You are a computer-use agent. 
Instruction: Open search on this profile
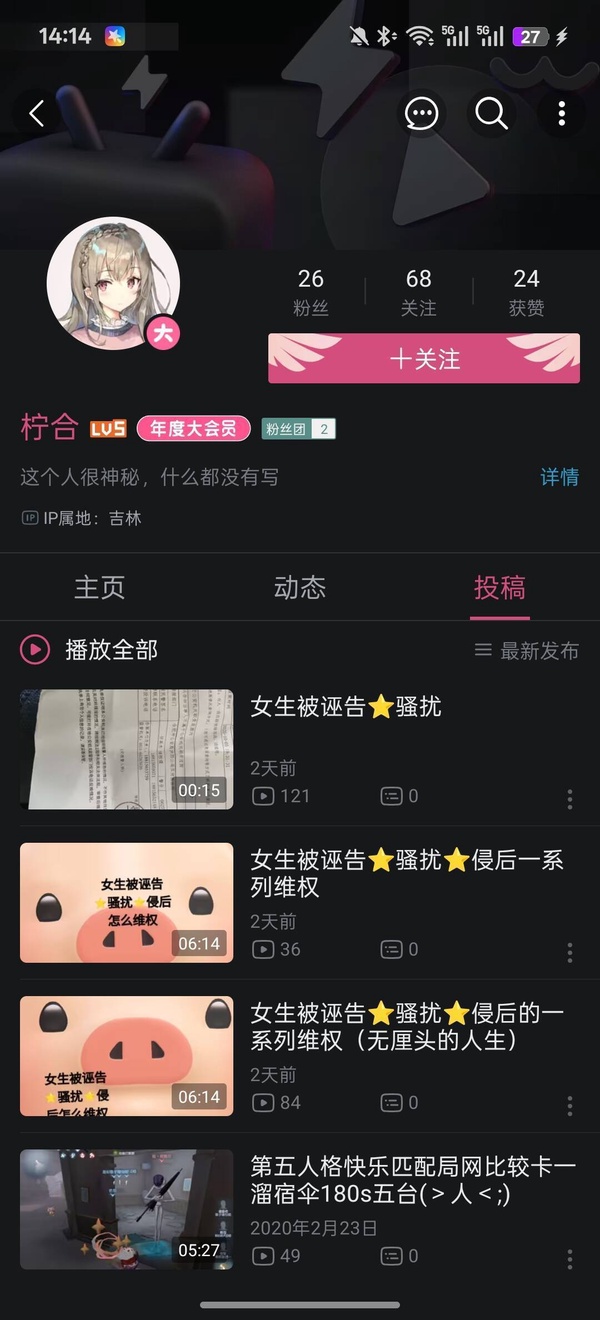(x=491, y=114)
